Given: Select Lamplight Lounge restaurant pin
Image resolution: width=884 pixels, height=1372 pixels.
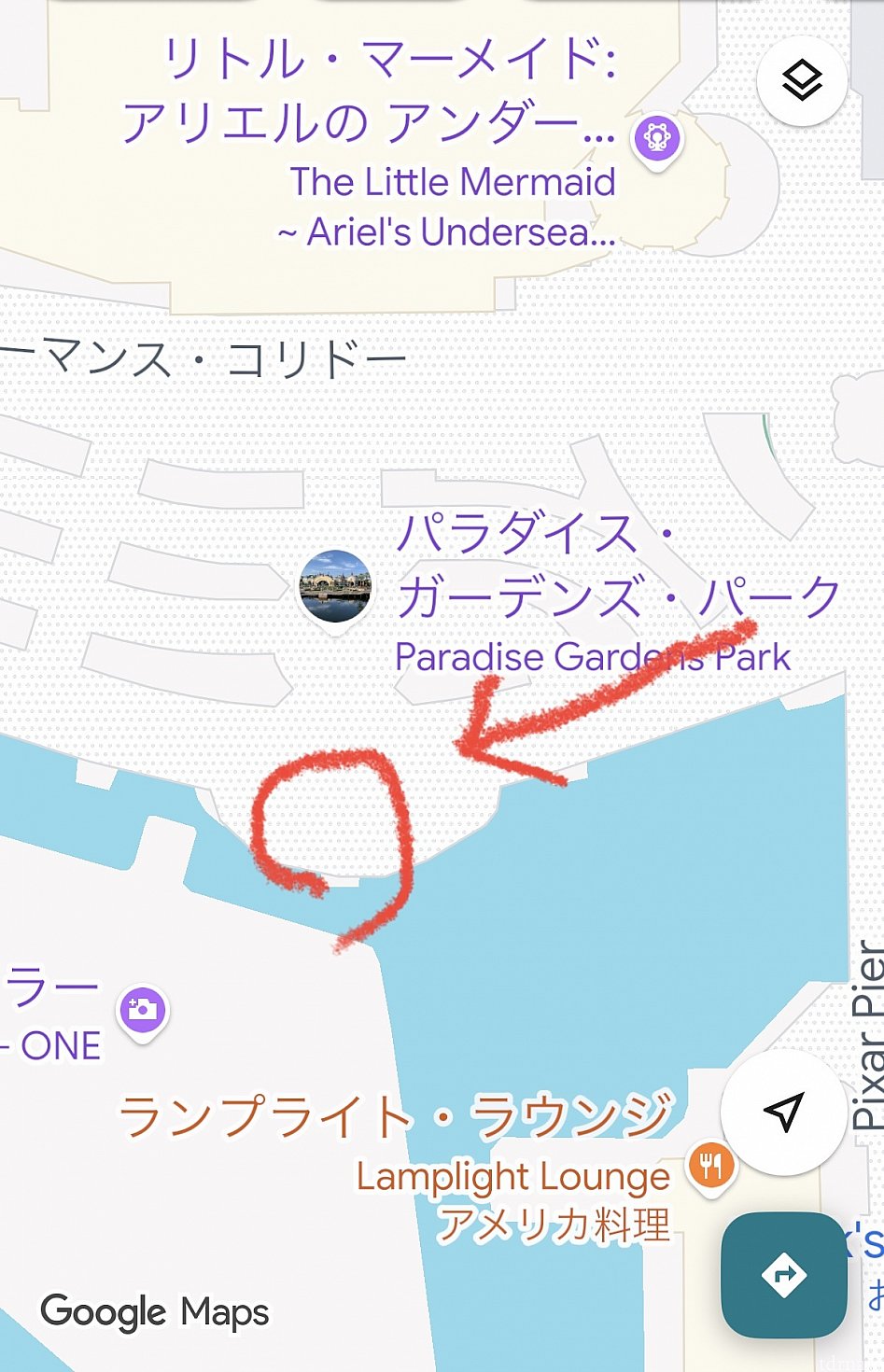Looking at the screenshot, I should coord(711,1166).
